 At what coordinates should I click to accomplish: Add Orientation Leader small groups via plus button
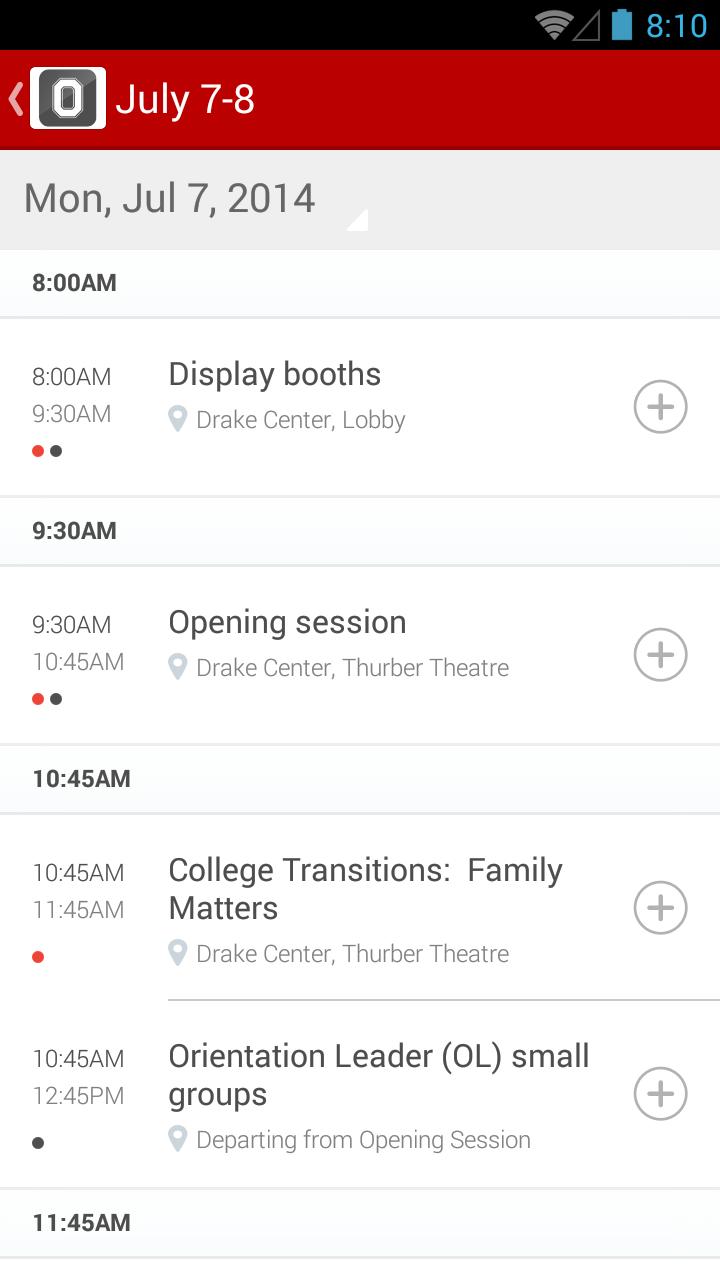click(x=660, y=1093)
